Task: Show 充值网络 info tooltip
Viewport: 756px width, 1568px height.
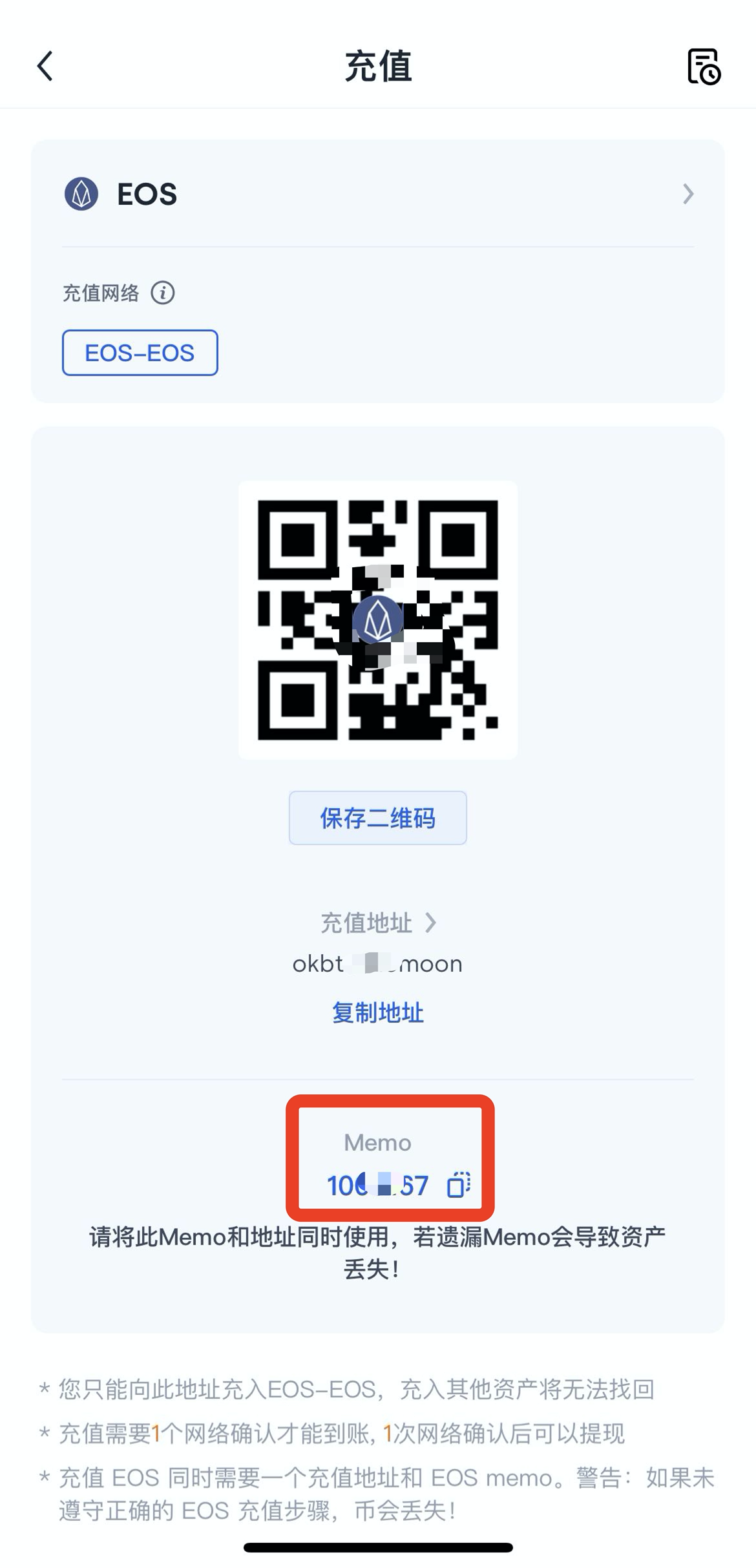Action: coord(162,293)
